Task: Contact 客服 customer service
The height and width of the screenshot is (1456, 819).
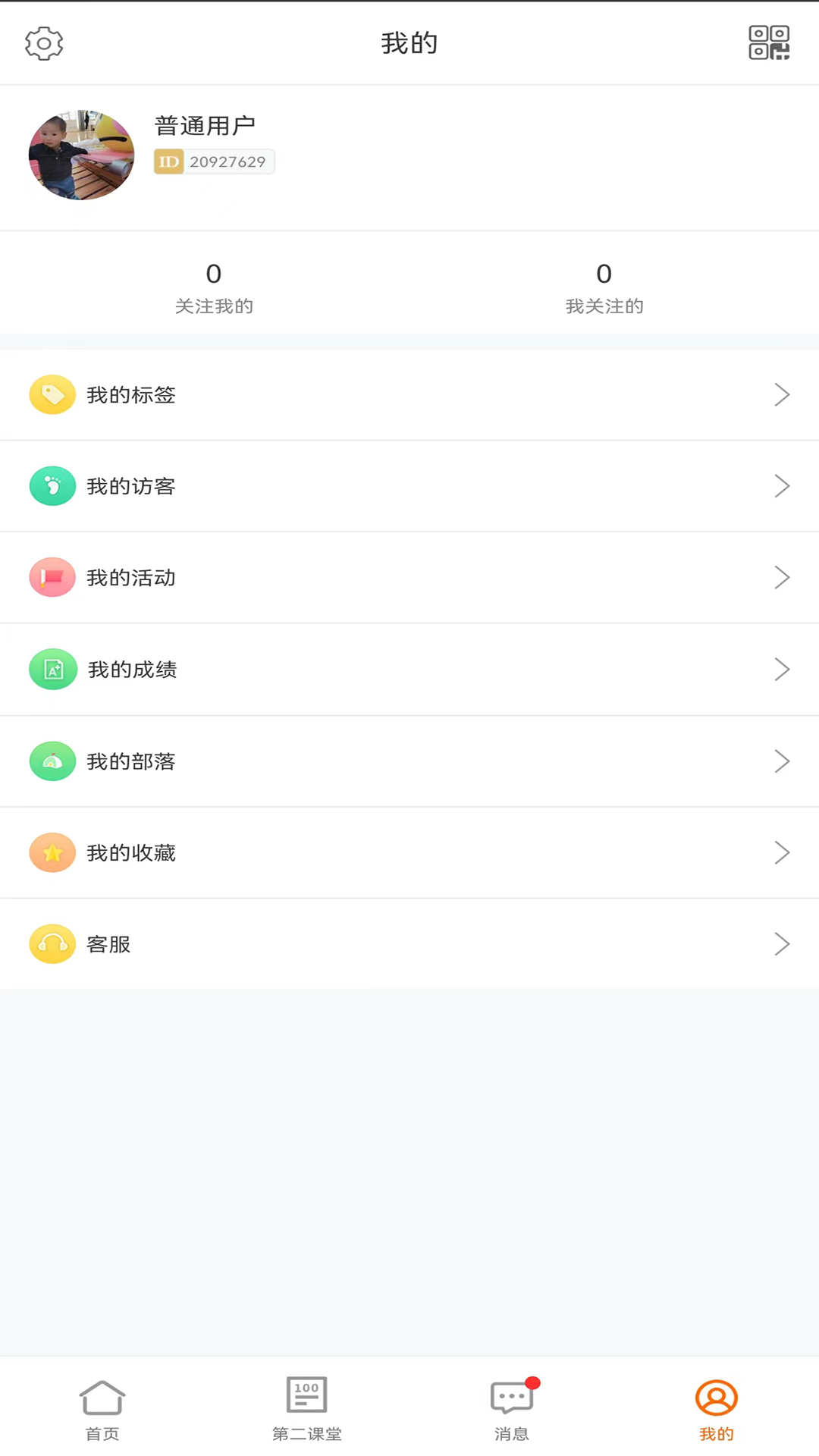Action: [x=409, y=944]
